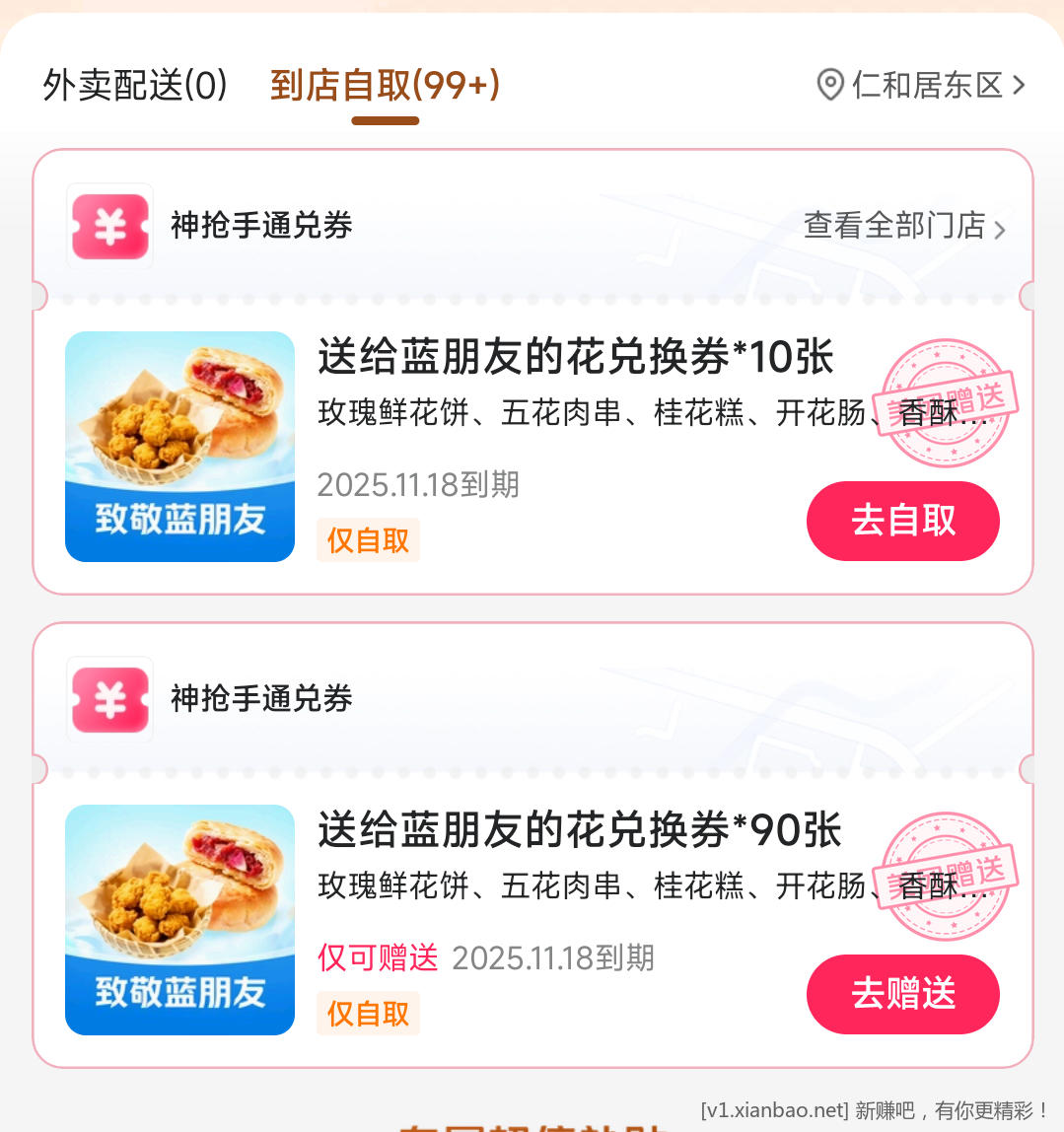Select the 仅可赠送 label on the second coupon
Screen dimensions: 1064x1132
pos(376,956)
